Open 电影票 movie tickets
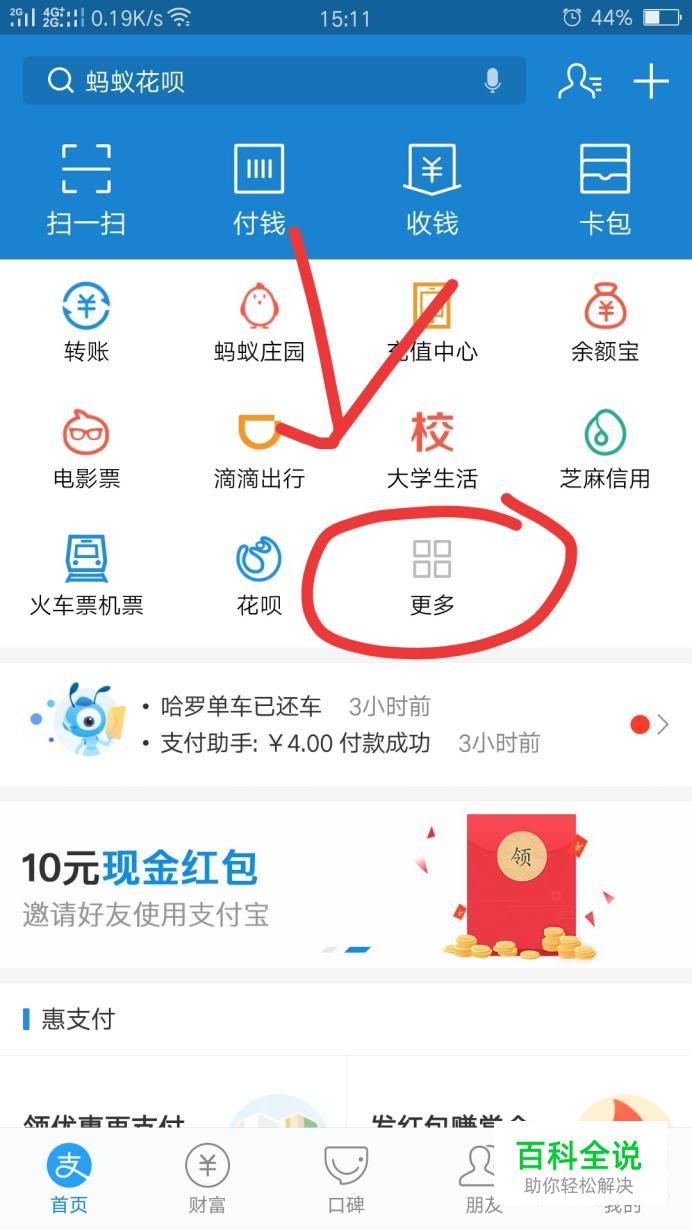Screen dimensions: 692x1230 pyautogui.click(x=86, y=449)
